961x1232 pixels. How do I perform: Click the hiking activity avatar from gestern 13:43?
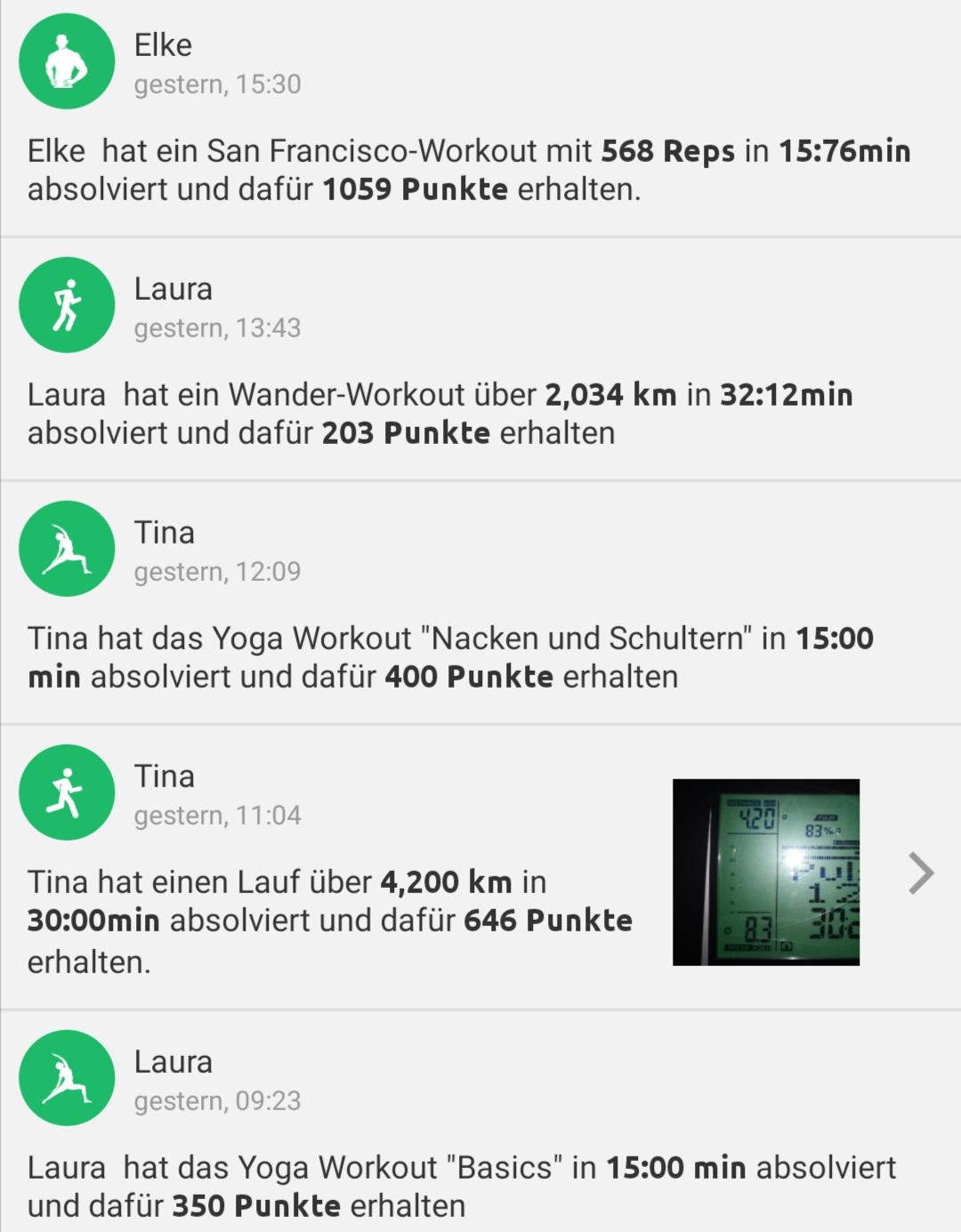pyautogui.click(x=67, y=304)
